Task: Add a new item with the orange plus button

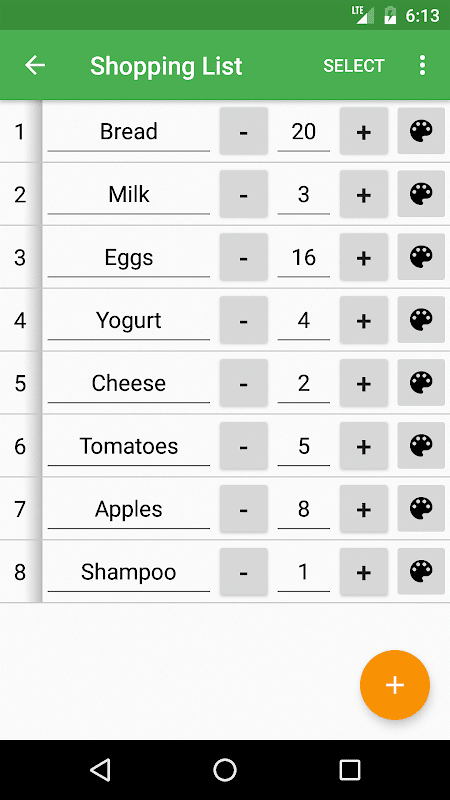Action: point(395,685)
